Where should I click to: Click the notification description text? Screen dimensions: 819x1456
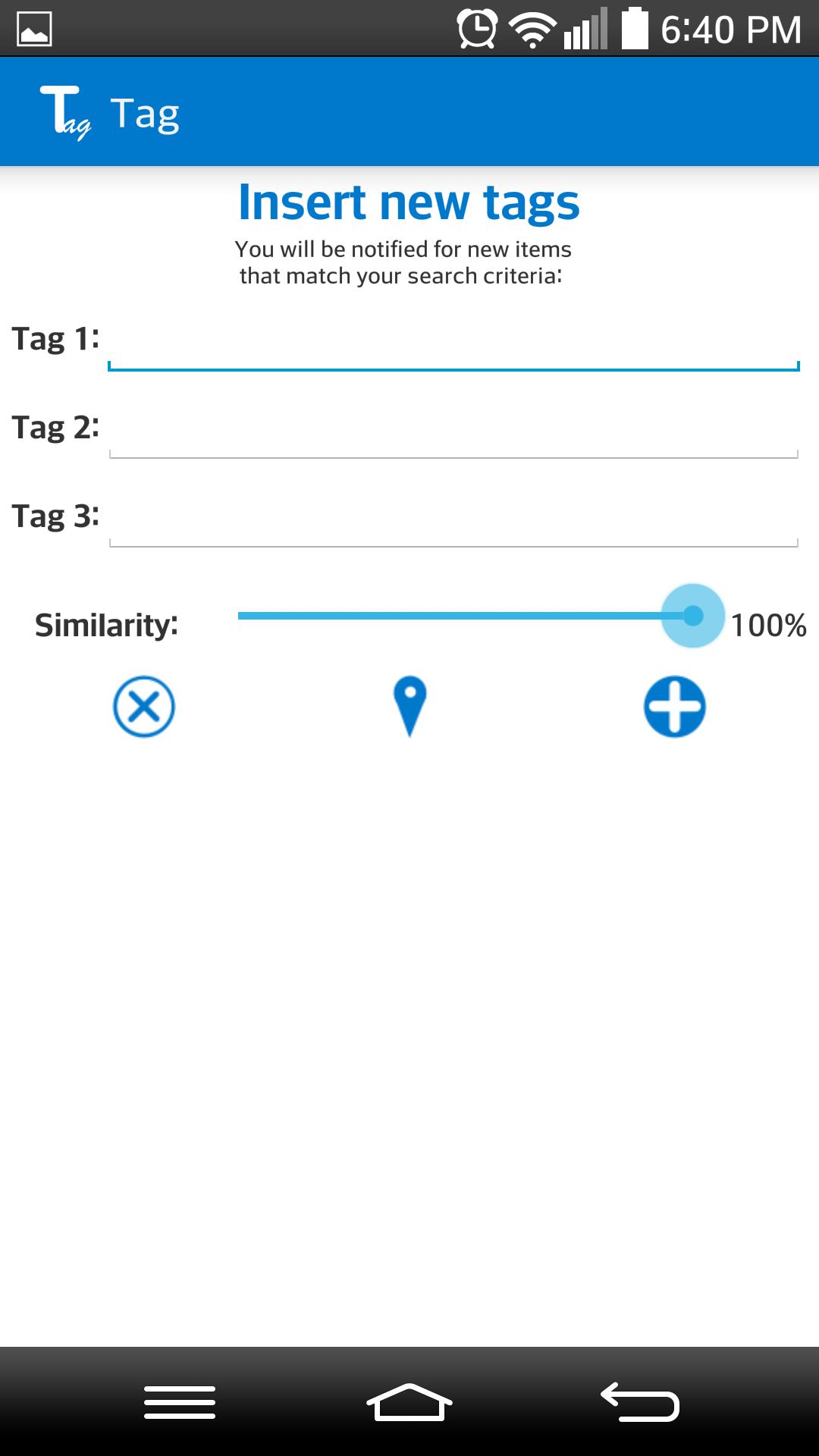pos(402,262)
